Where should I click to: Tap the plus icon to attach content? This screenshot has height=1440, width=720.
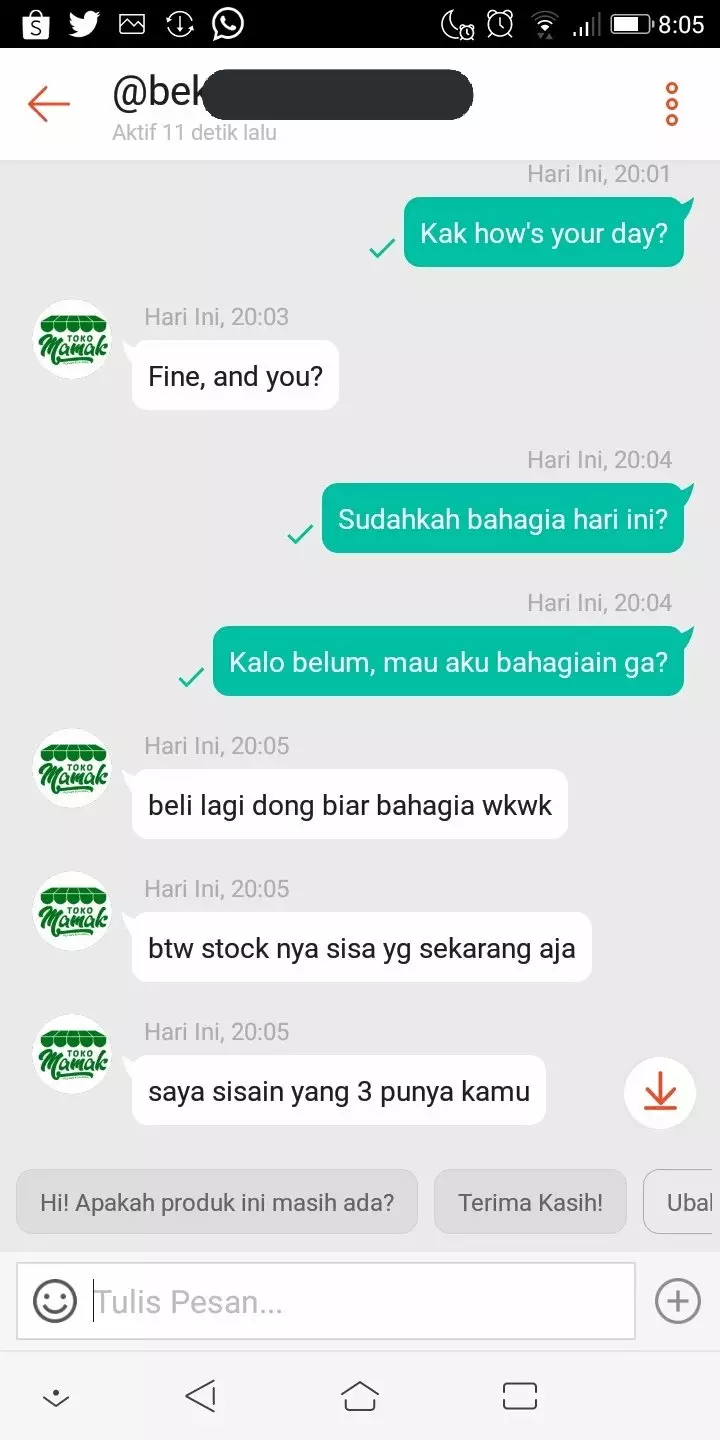tap(677, 1300)
